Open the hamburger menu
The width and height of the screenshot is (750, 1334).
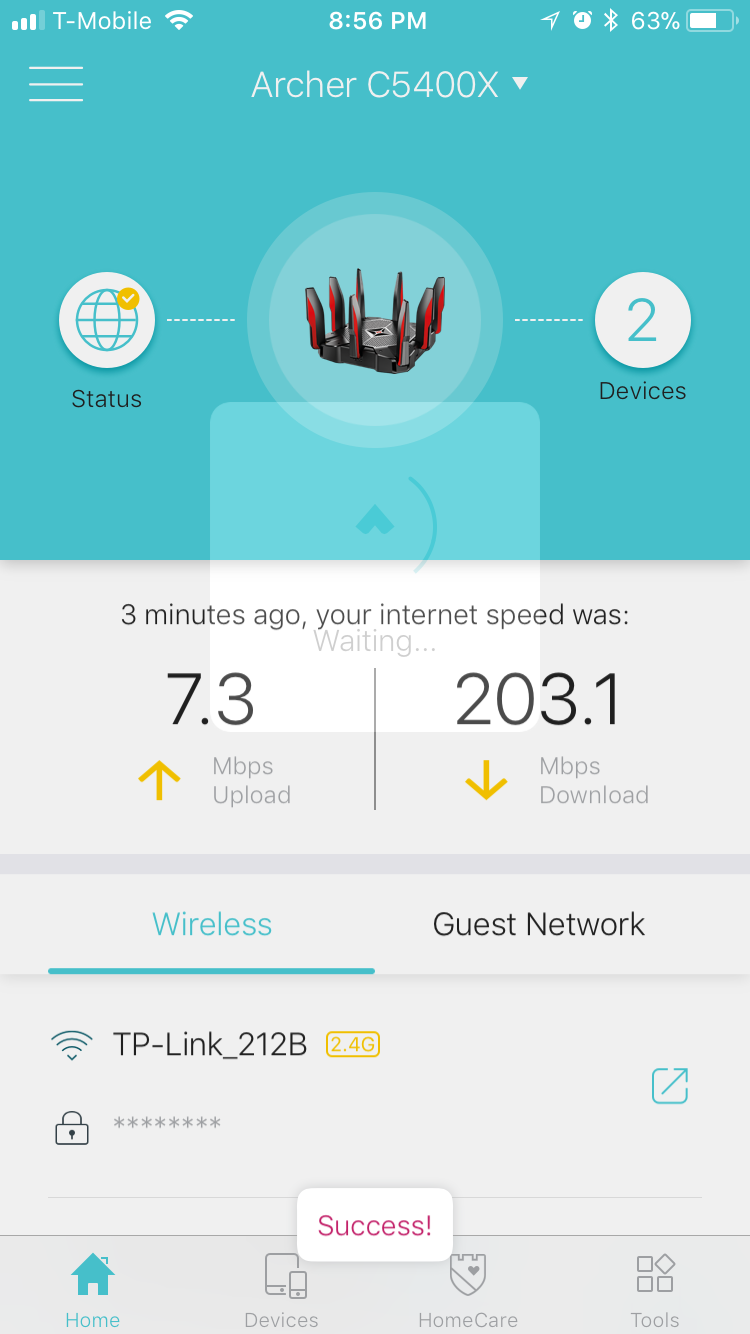point(56,84)
